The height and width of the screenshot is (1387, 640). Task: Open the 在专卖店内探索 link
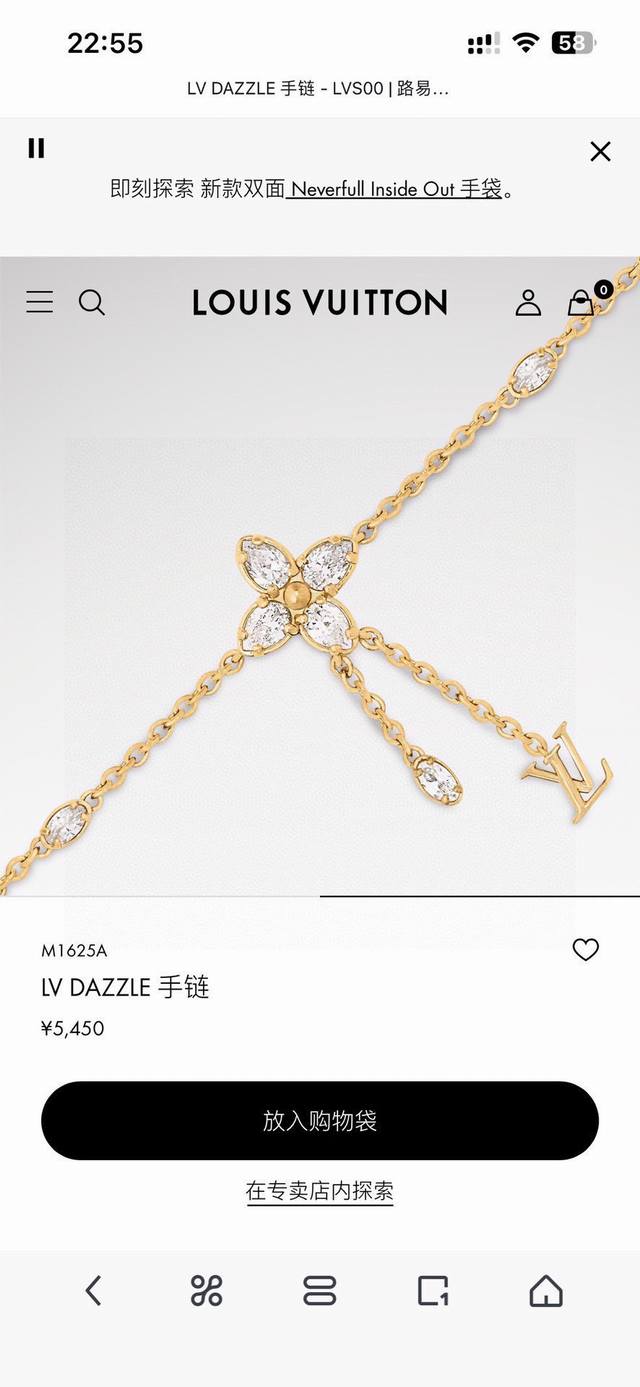[320, 1191]
